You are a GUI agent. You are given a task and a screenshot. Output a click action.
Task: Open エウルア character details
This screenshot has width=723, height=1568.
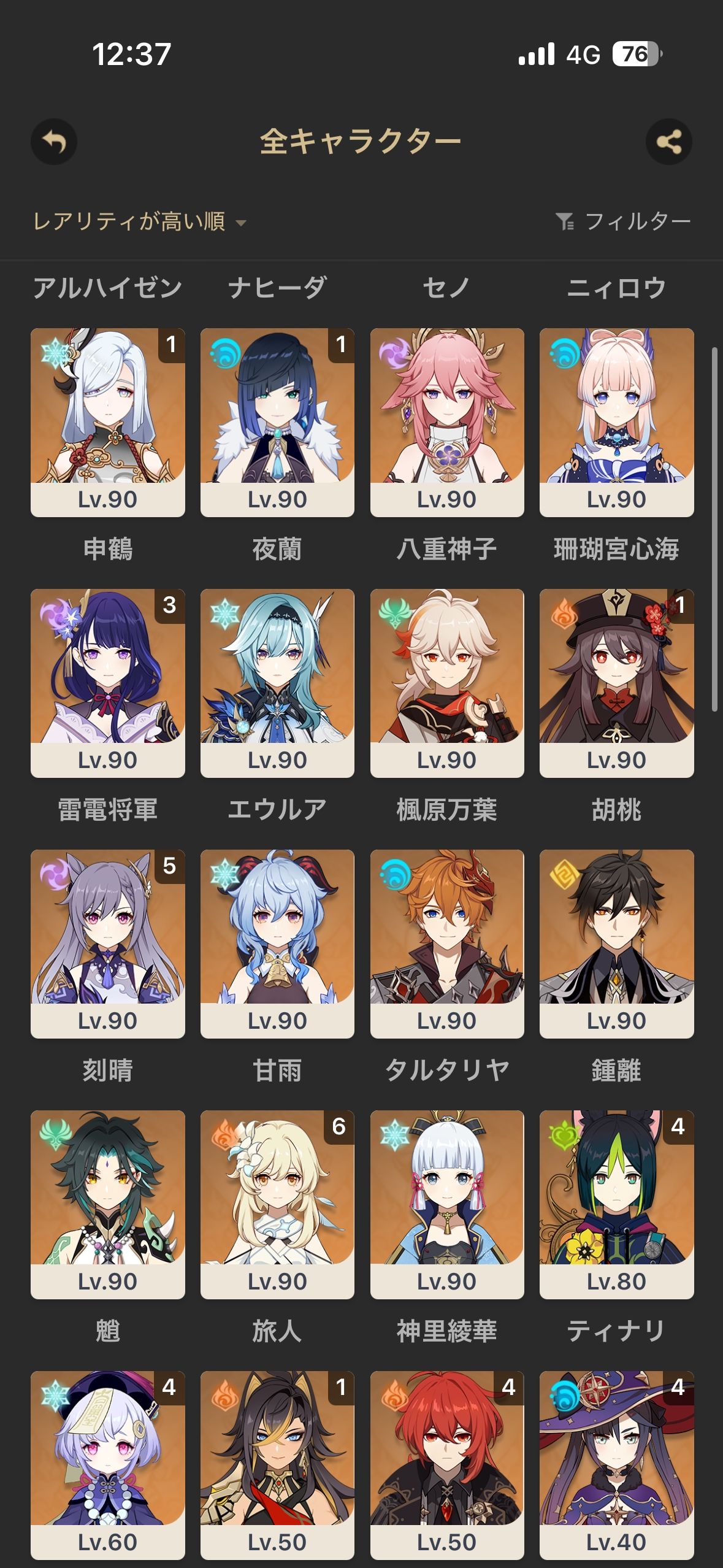(277, 683)
